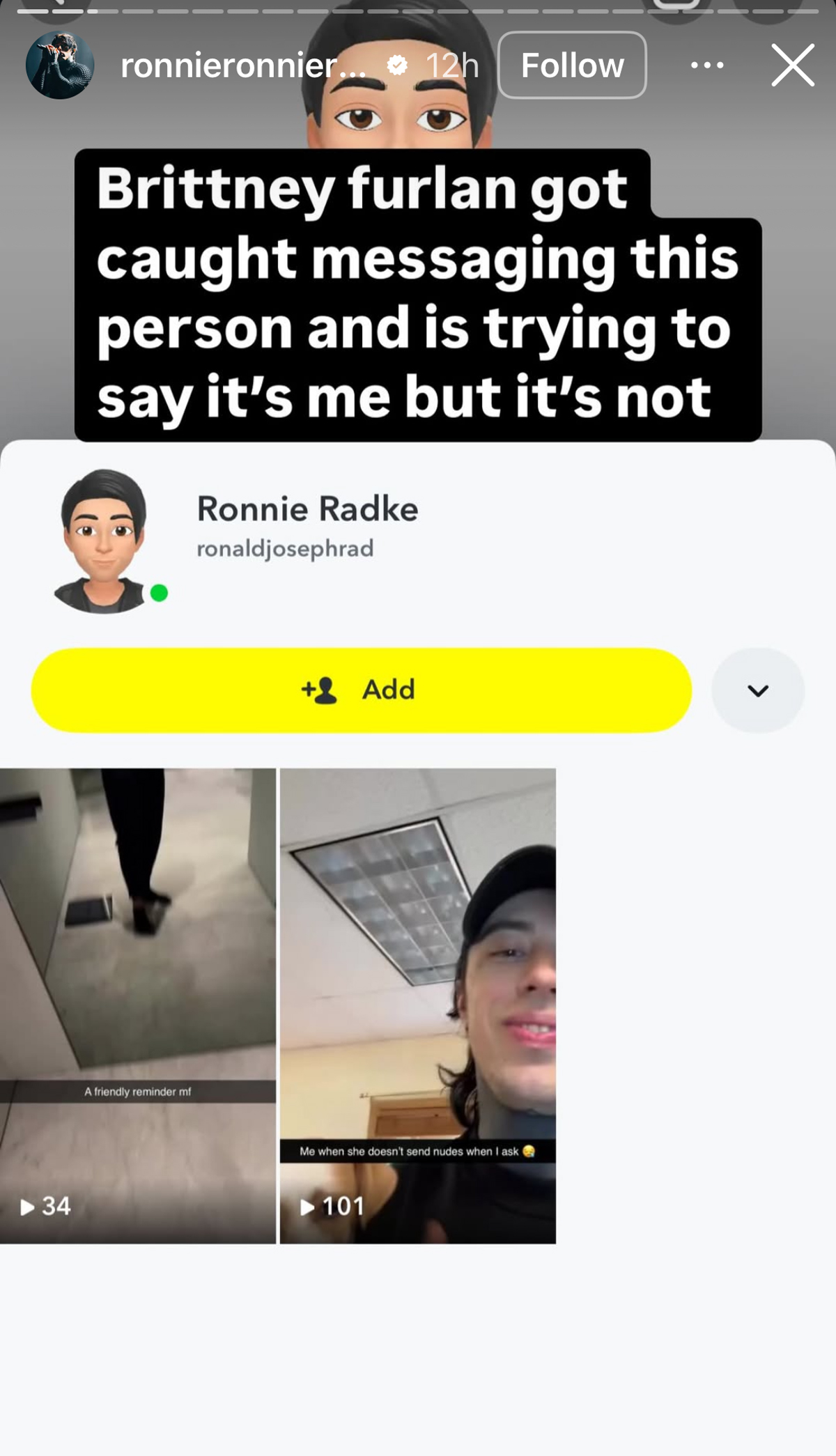The width and height of the screenshot is (836, 1456).
Task: Open the ronnieronnier username link
Action: point(242,66)
